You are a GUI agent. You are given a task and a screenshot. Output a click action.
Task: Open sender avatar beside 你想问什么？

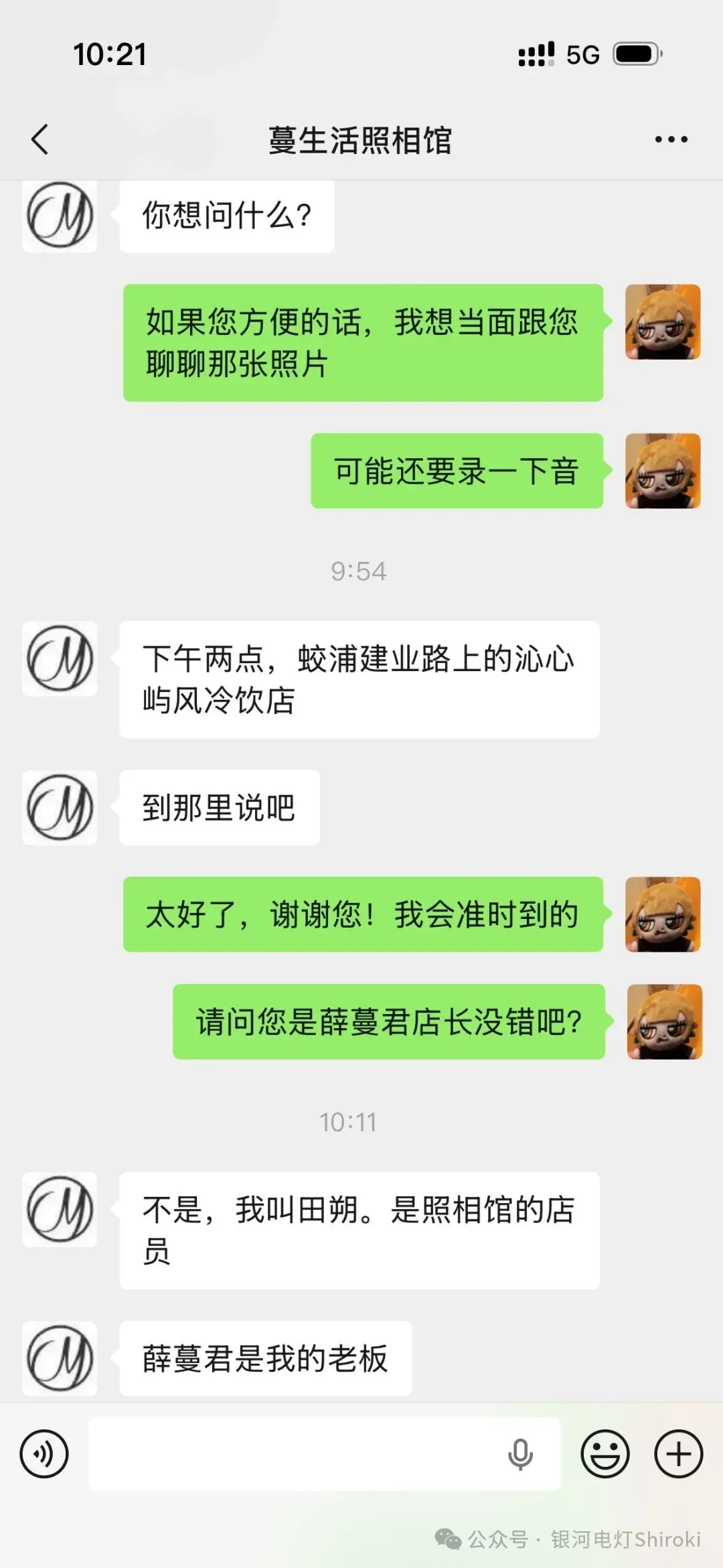point(60,216)
